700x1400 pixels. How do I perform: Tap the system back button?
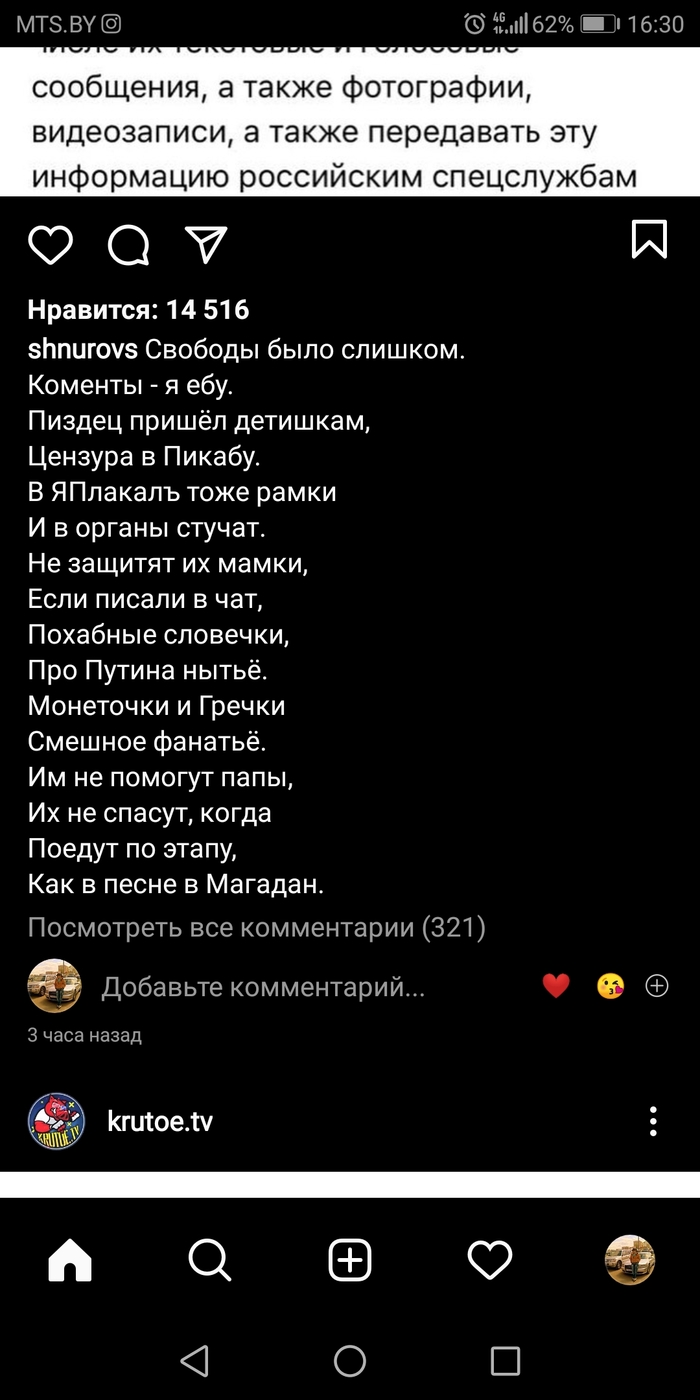click(x=195, y=1360)
